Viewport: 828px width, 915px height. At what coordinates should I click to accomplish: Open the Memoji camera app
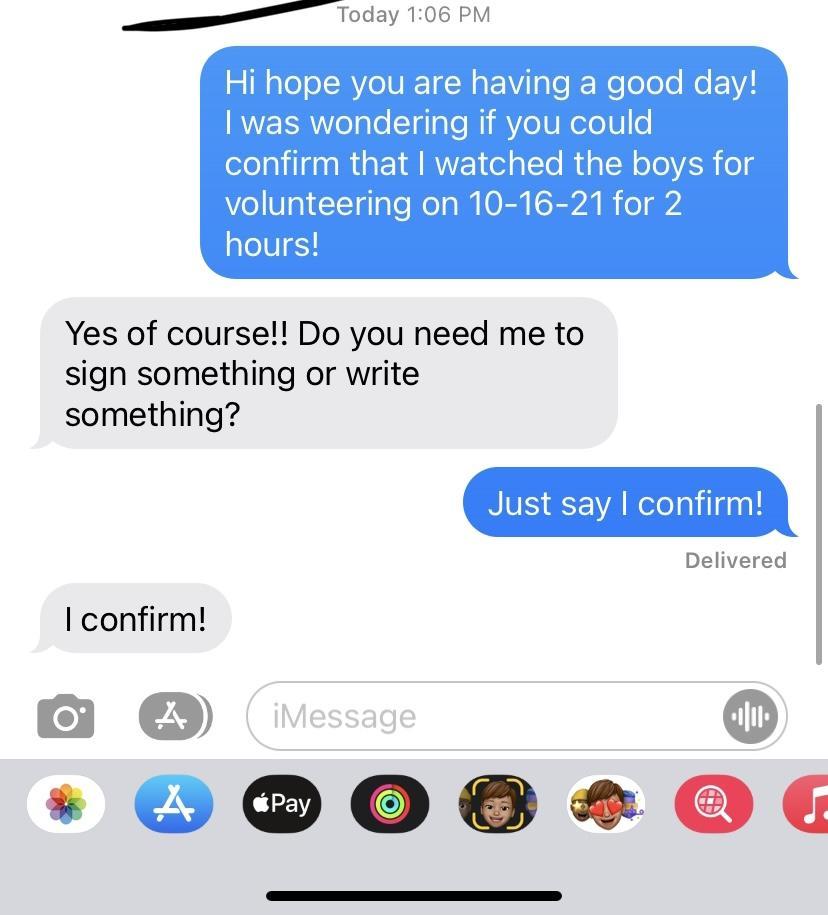(x=497, y=804)
